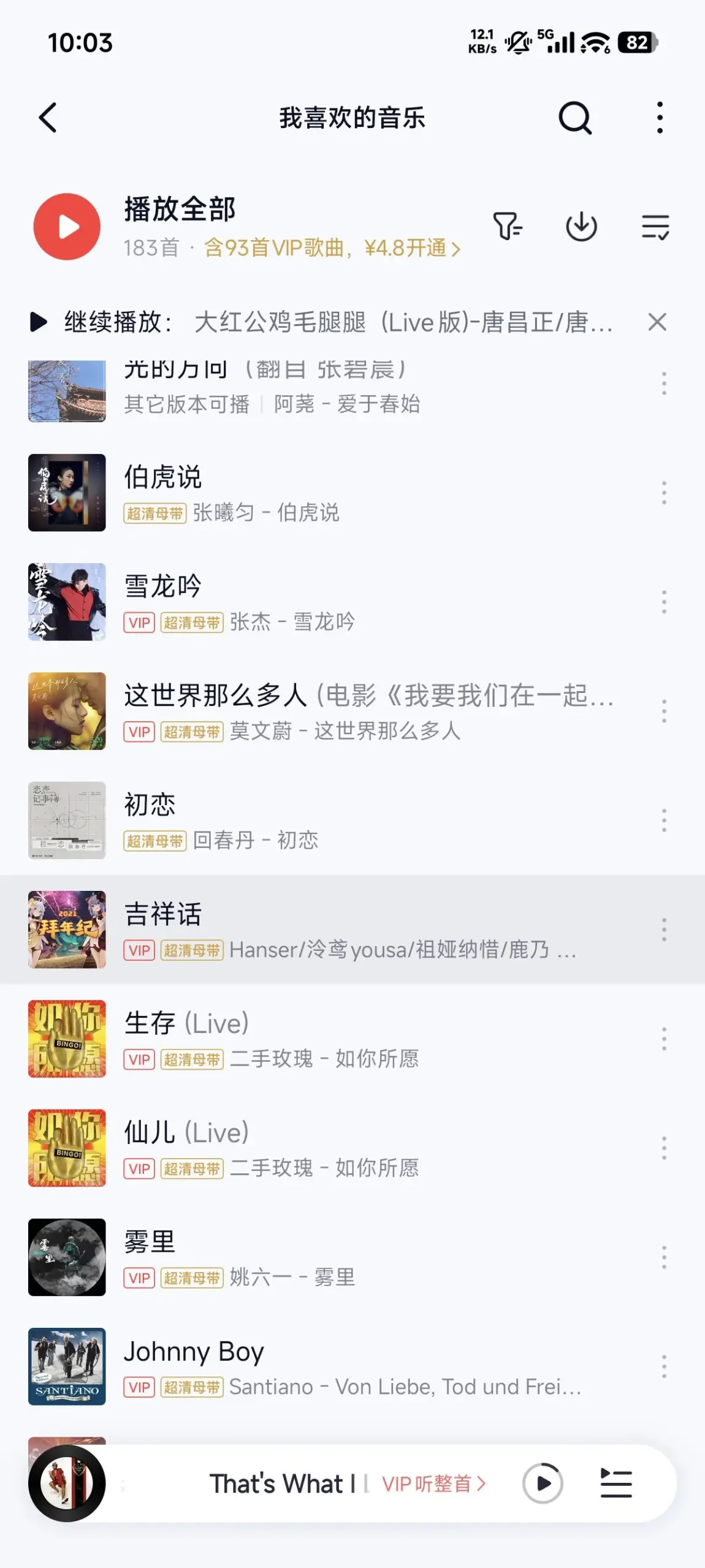Play the song 伯虎说
705x1568 pixels.
pos(307,493)
